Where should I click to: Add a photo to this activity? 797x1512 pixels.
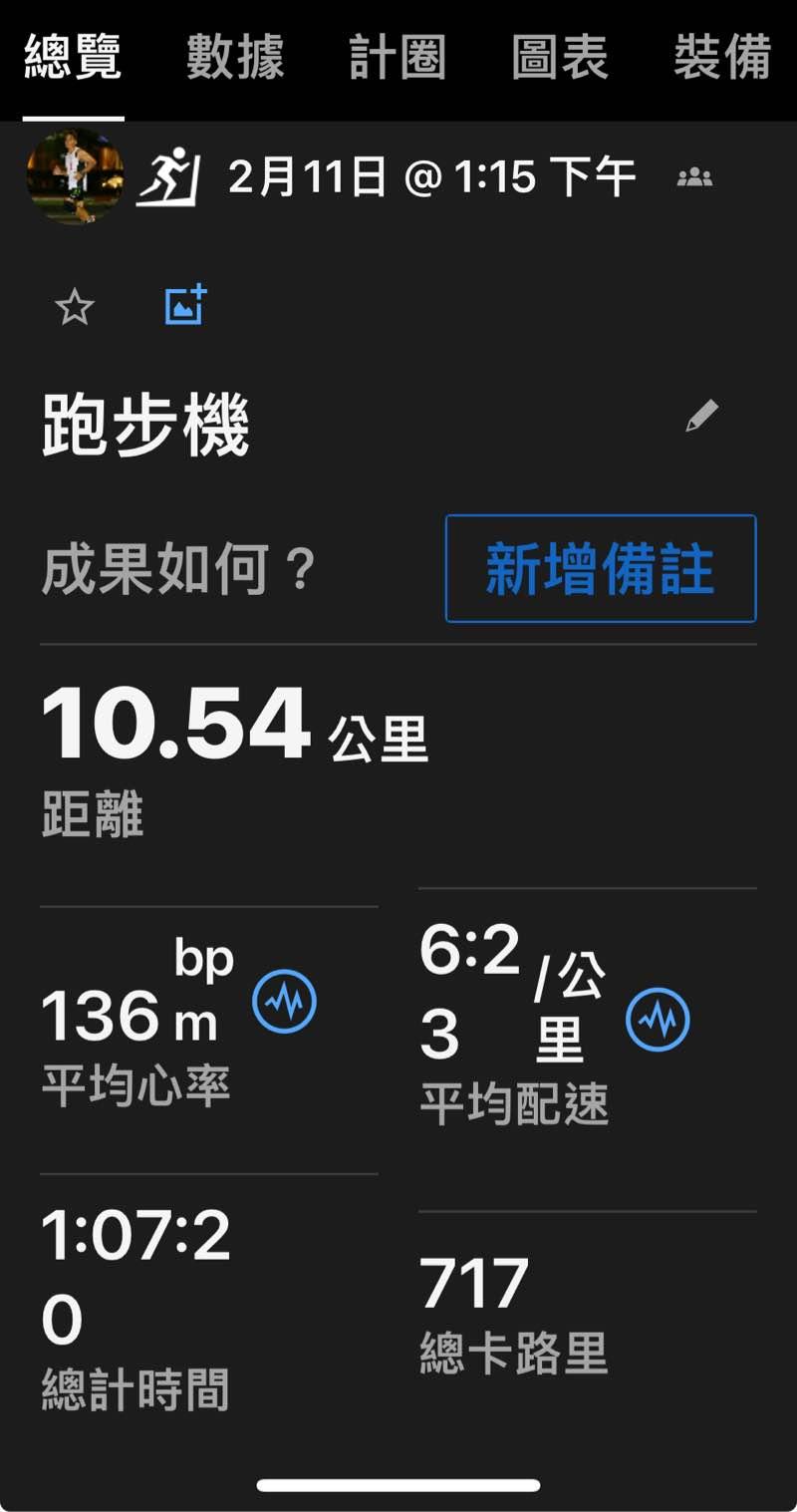185,306
